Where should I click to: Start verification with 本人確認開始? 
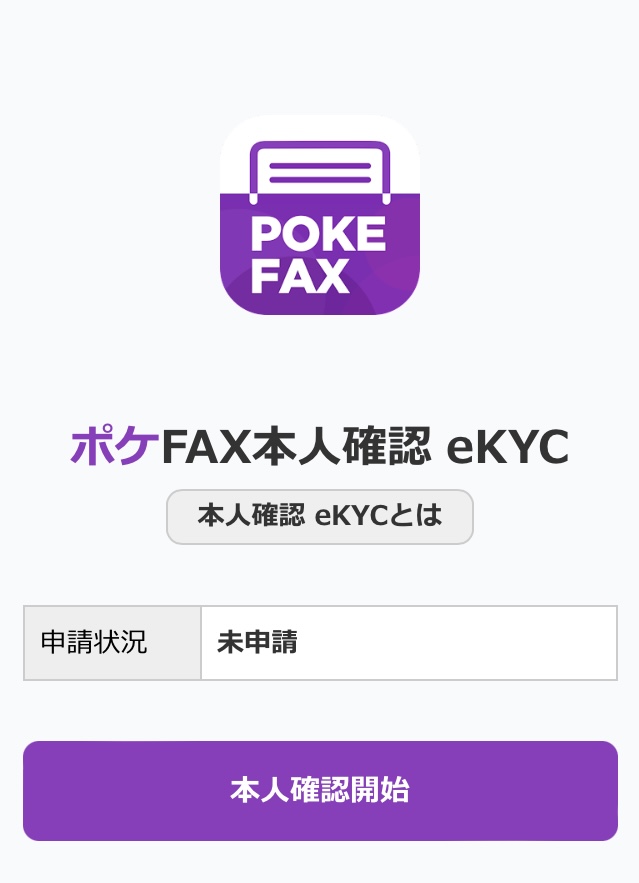coord(320,790)
